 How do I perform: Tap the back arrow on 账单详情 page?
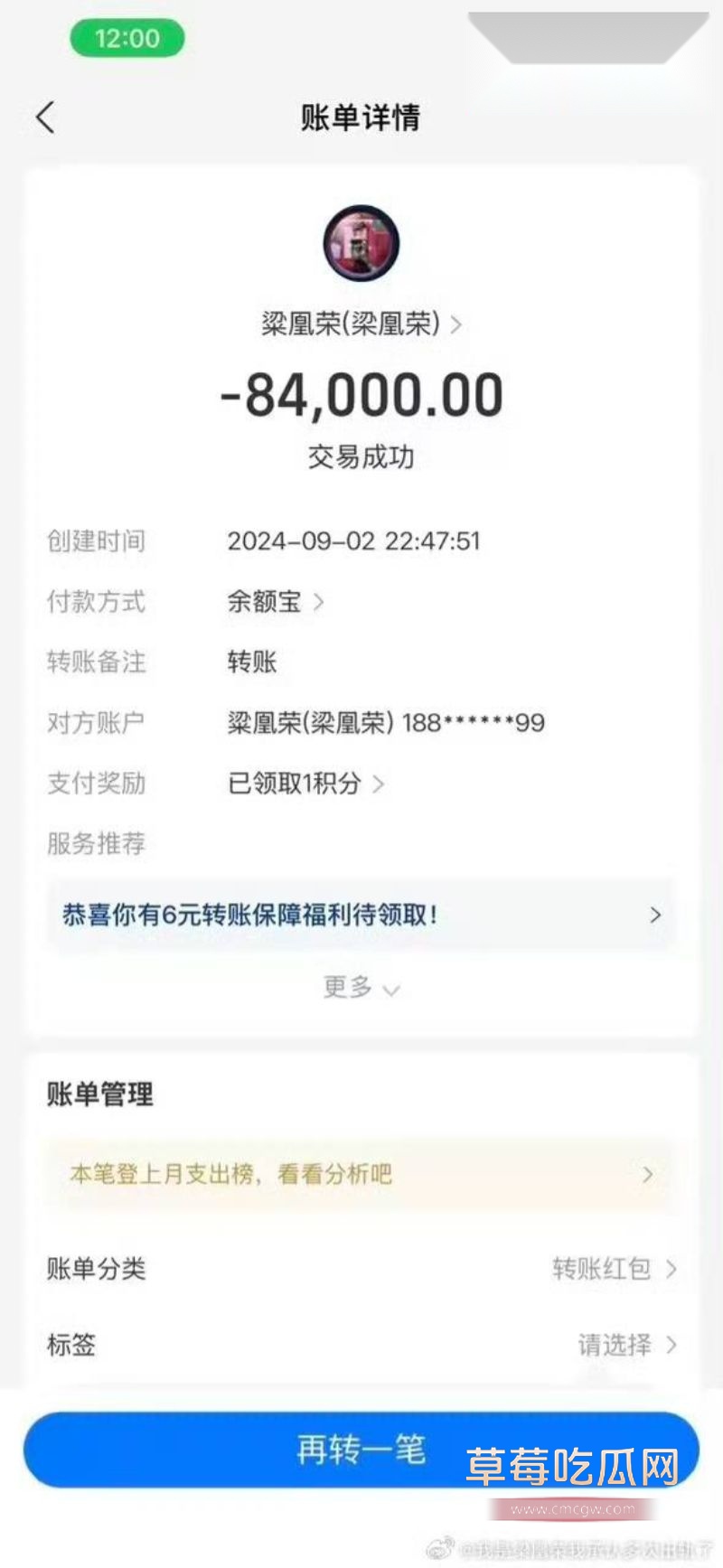point(45,117)
